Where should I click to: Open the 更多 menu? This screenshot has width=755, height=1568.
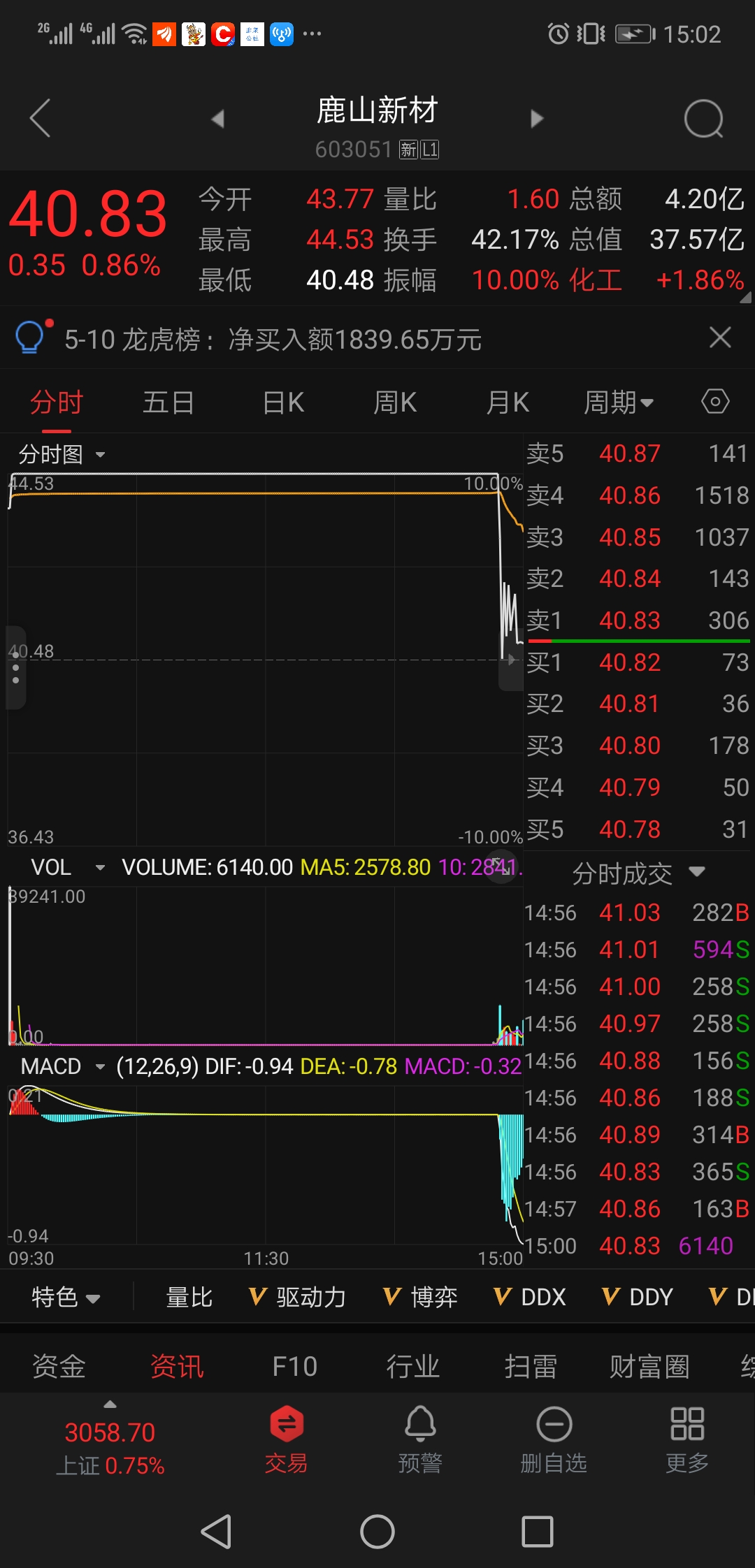point(687,1439)
